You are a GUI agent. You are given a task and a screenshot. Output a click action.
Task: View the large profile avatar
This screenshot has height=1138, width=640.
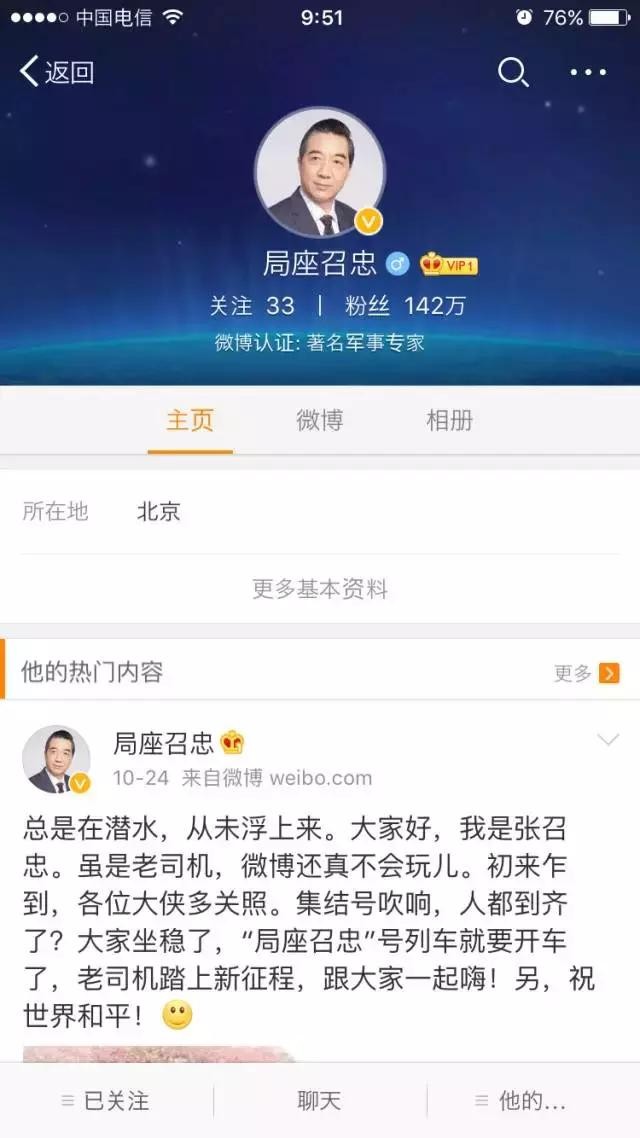click(x=319, y=171)
